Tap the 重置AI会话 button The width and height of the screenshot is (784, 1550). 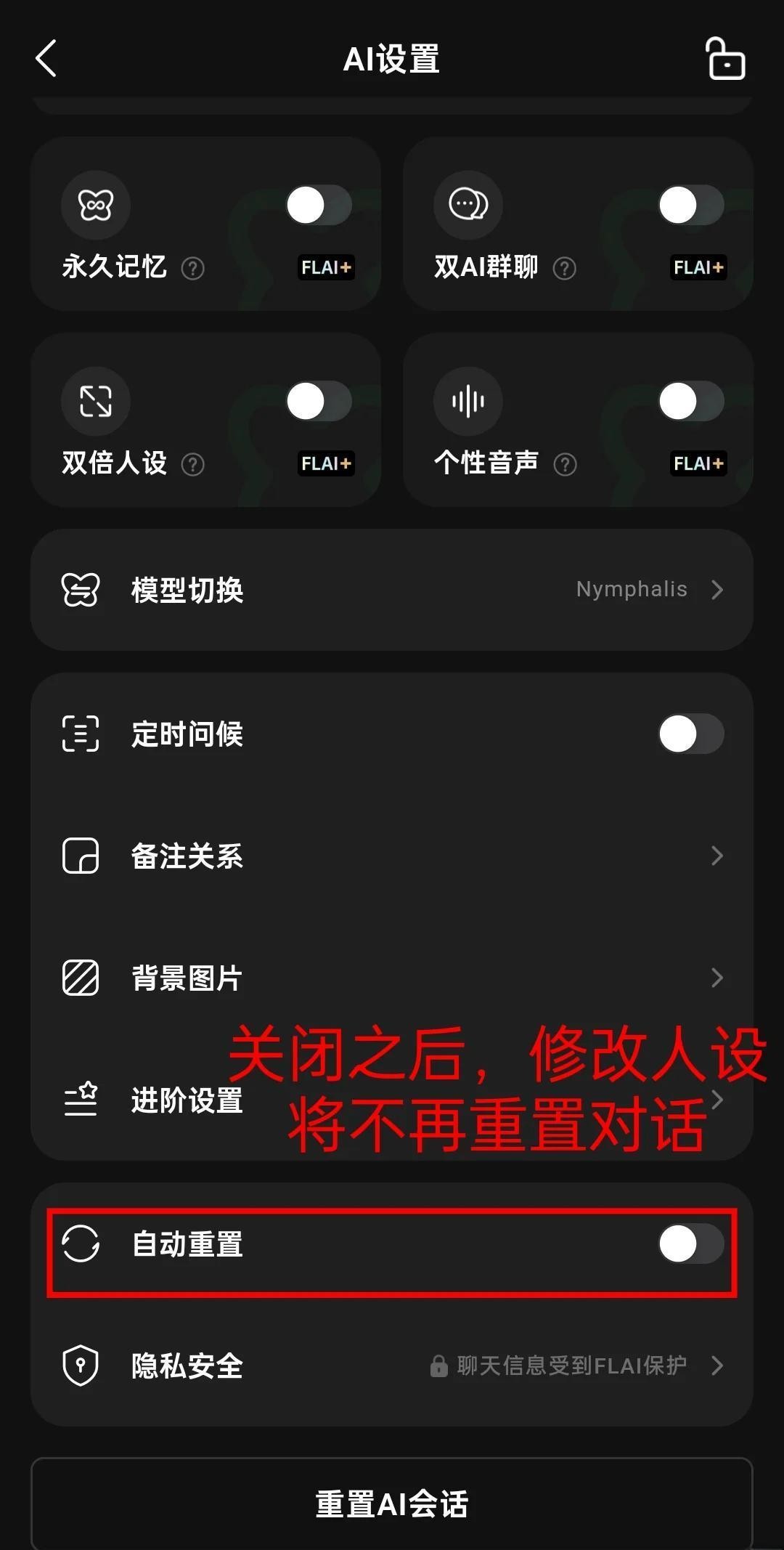pyautogui.click(x=392, y=1504)
